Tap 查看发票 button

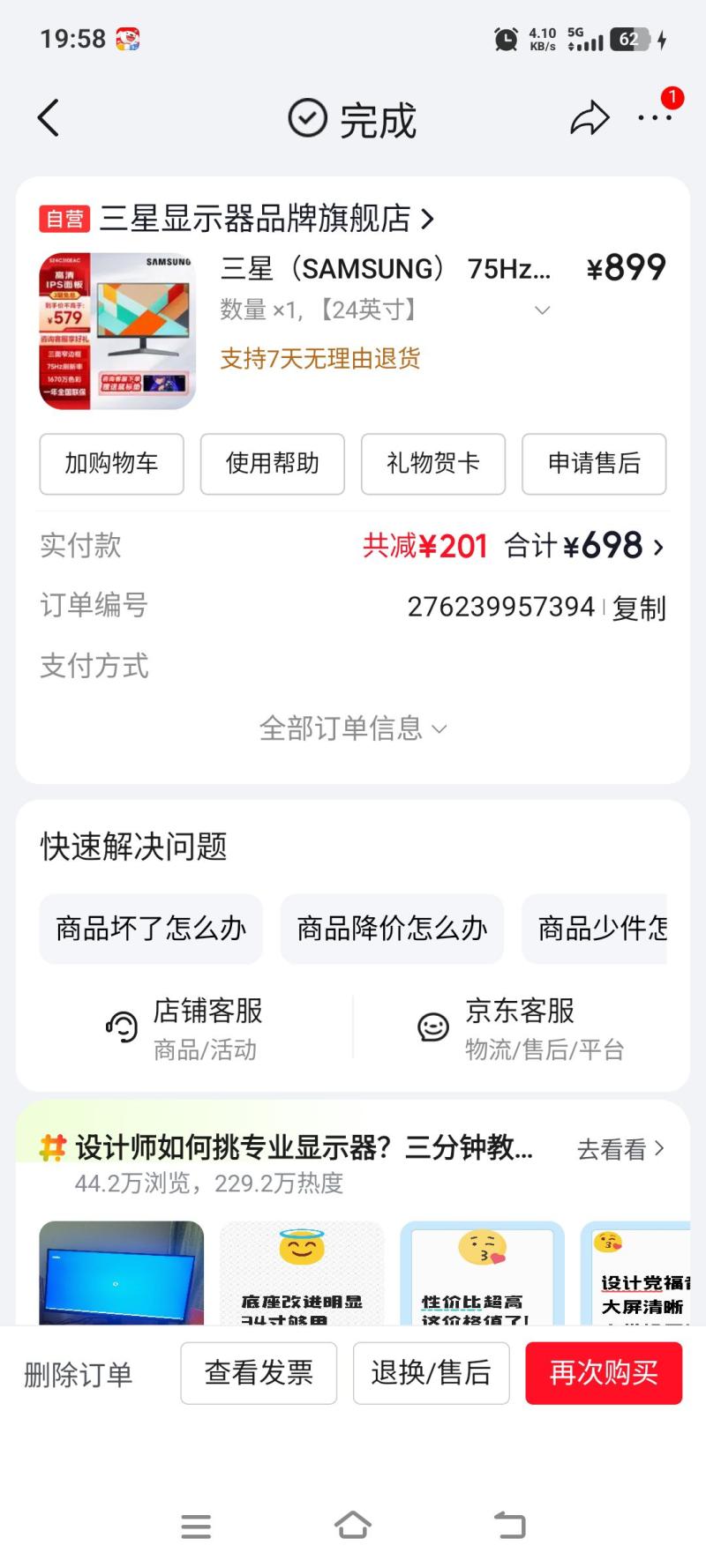[259, 1373]
